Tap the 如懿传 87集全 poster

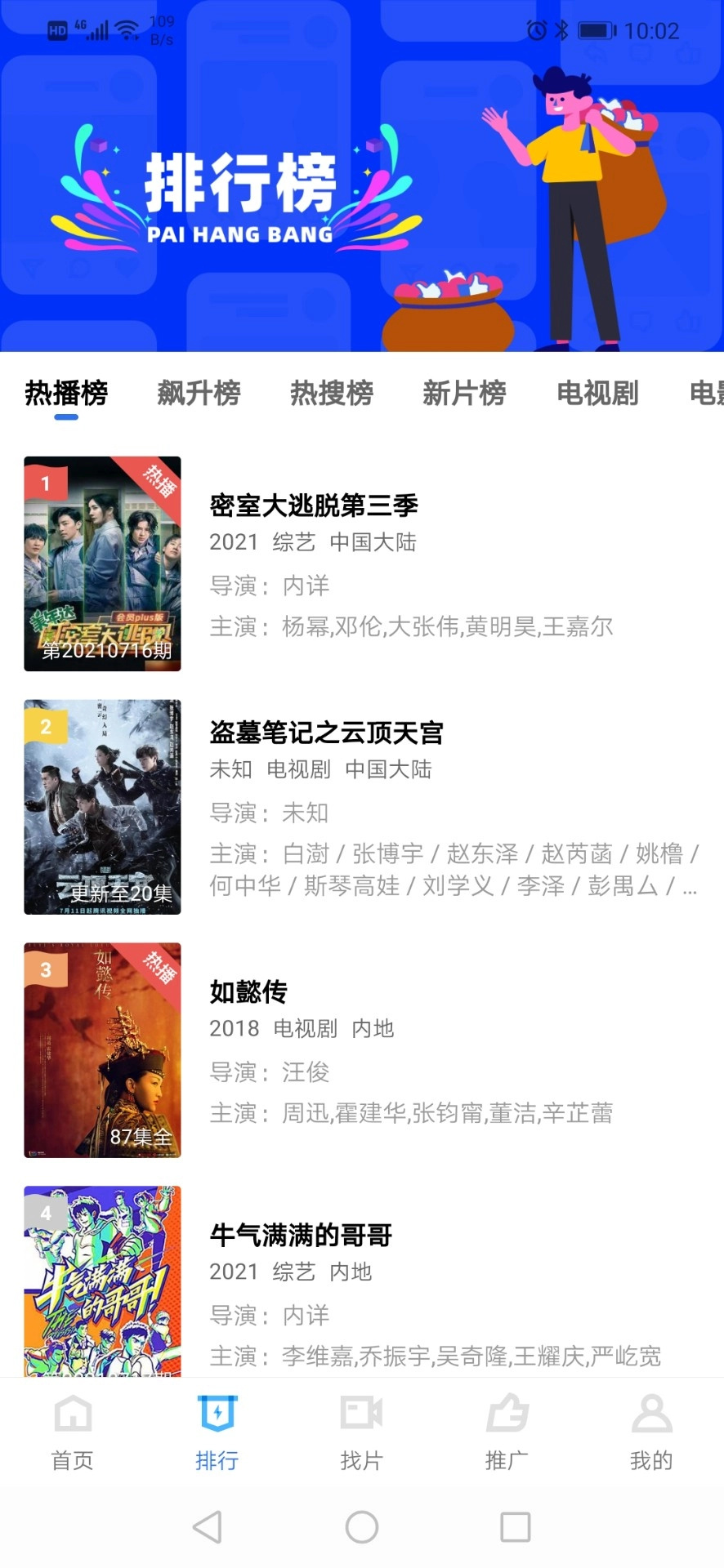click(102, 1051)
